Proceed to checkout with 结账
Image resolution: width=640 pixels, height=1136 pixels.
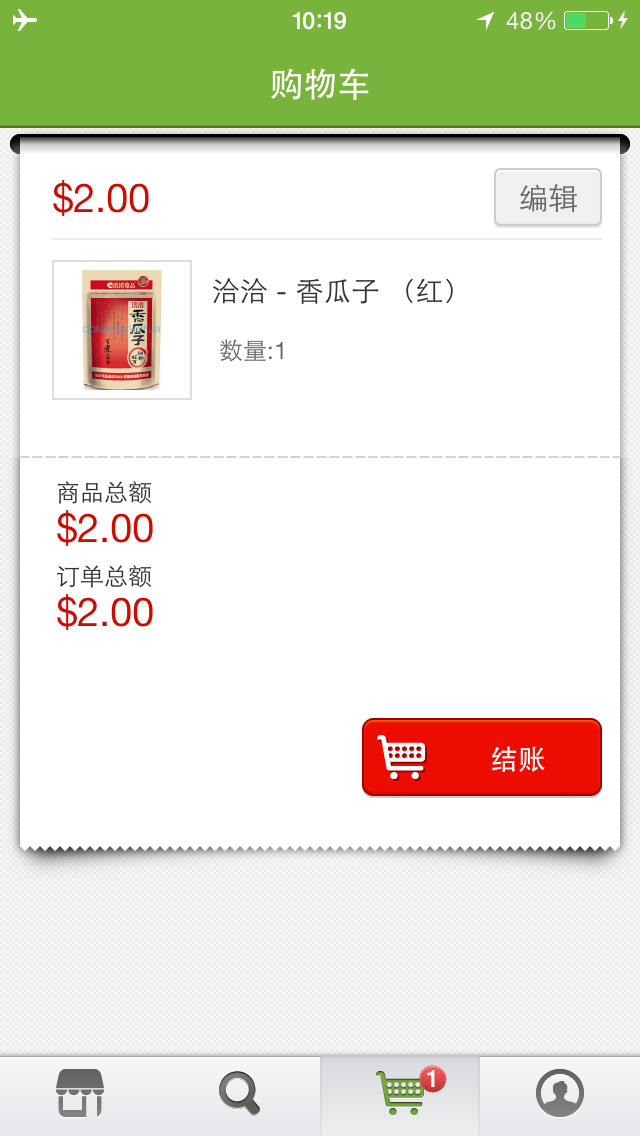[482, 758]
